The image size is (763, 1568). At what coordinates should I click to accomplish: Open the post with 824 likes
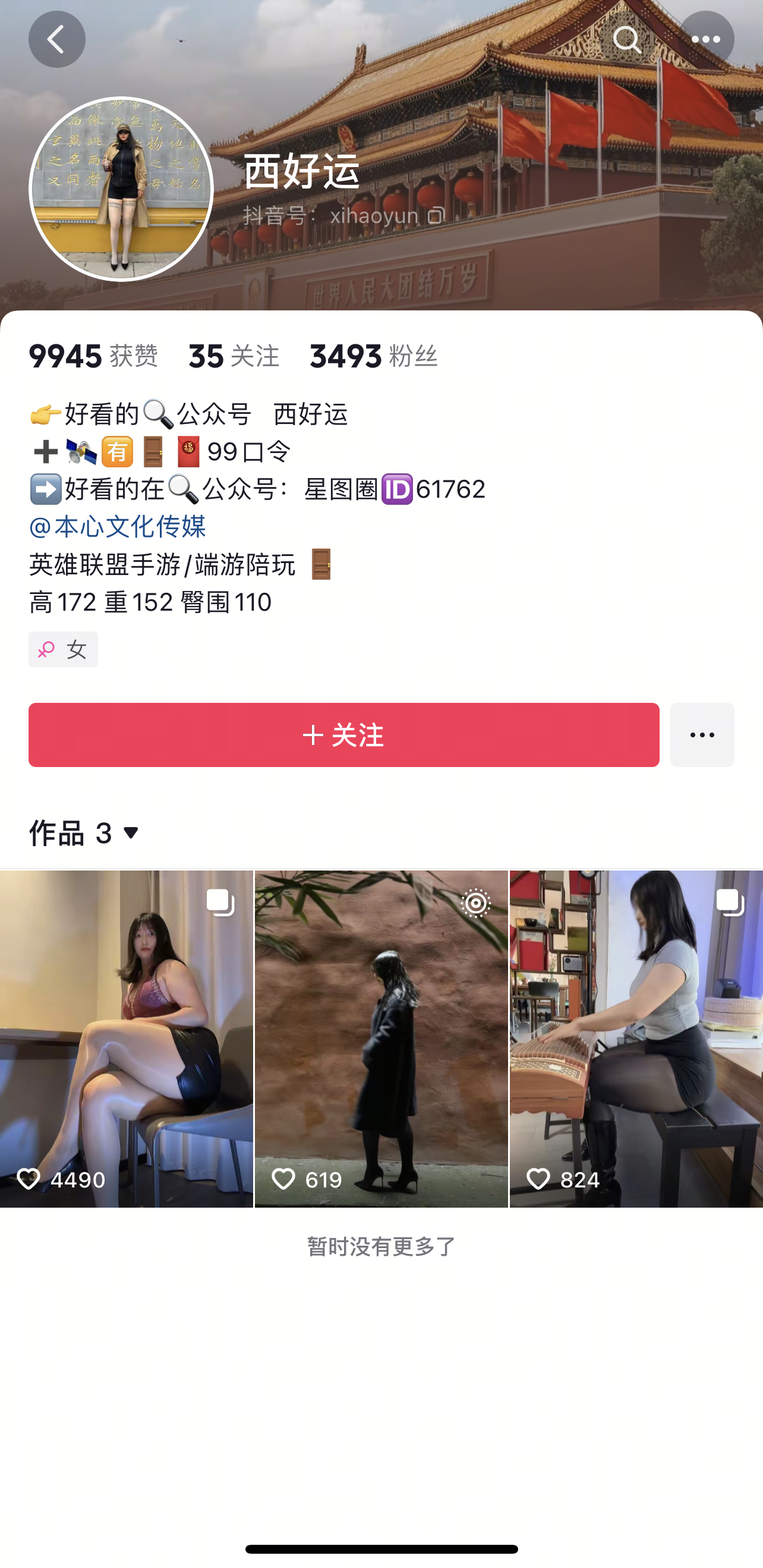[x=636, y=1038]
